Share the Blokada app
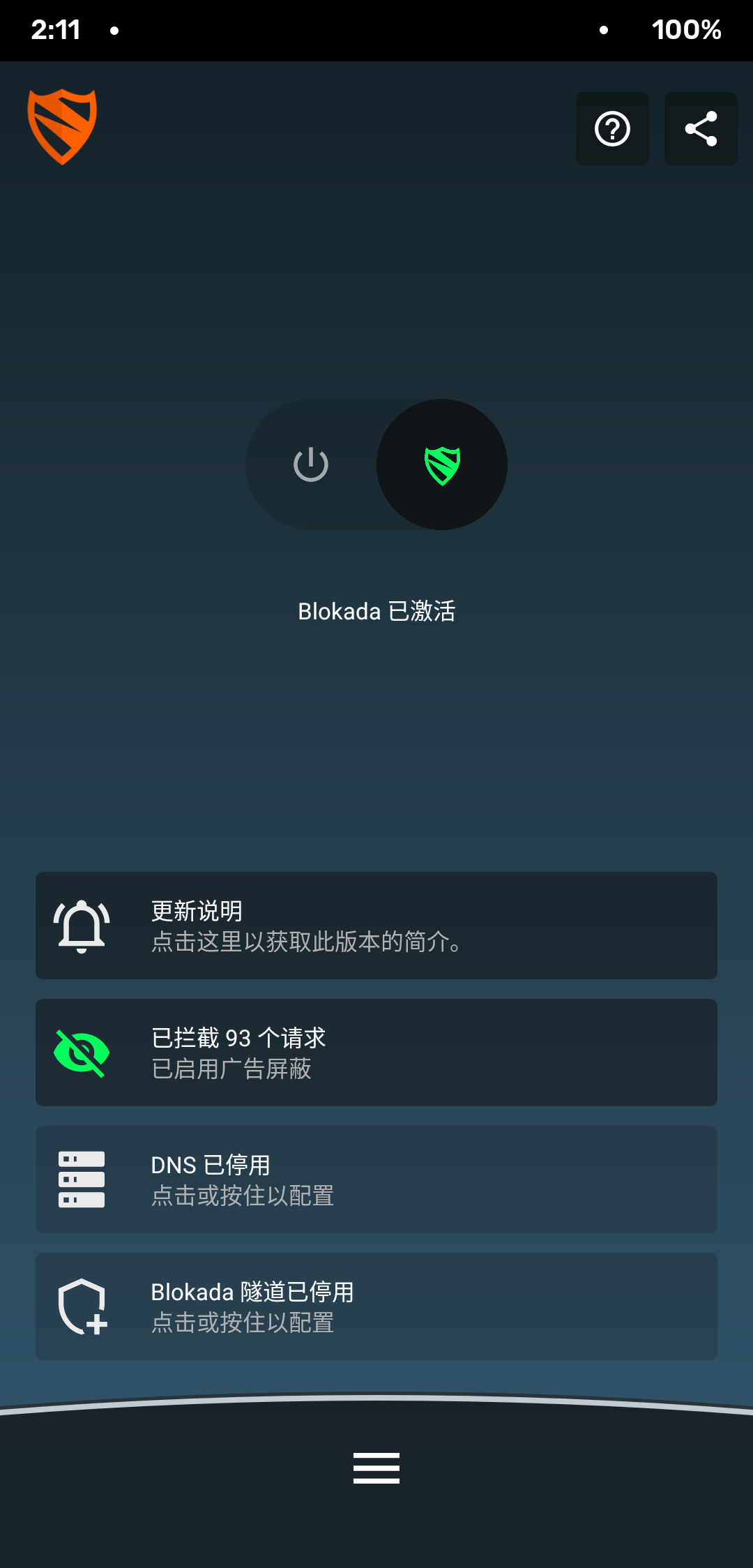 (701, 129)
